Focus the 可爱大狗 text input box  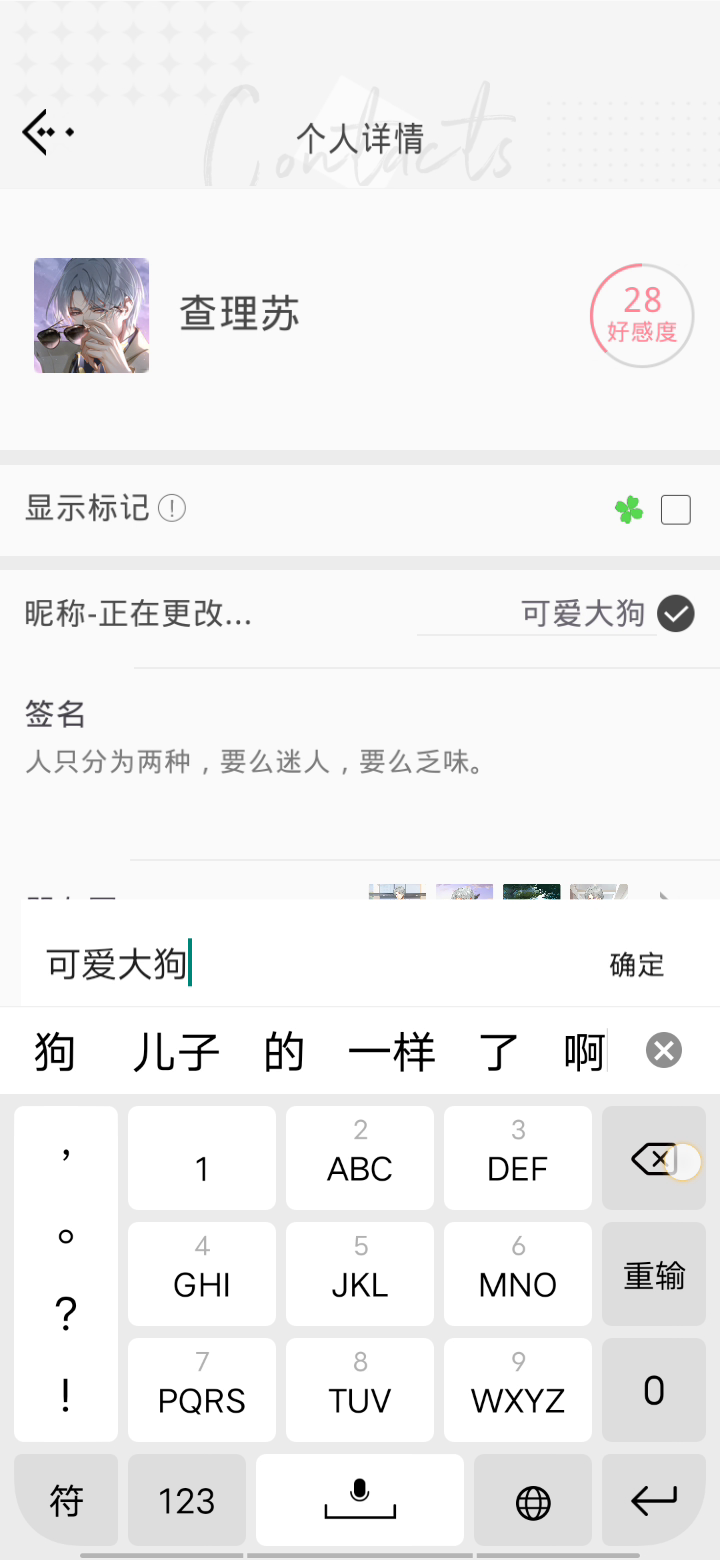pyautogui.click(x=300, y=965)
